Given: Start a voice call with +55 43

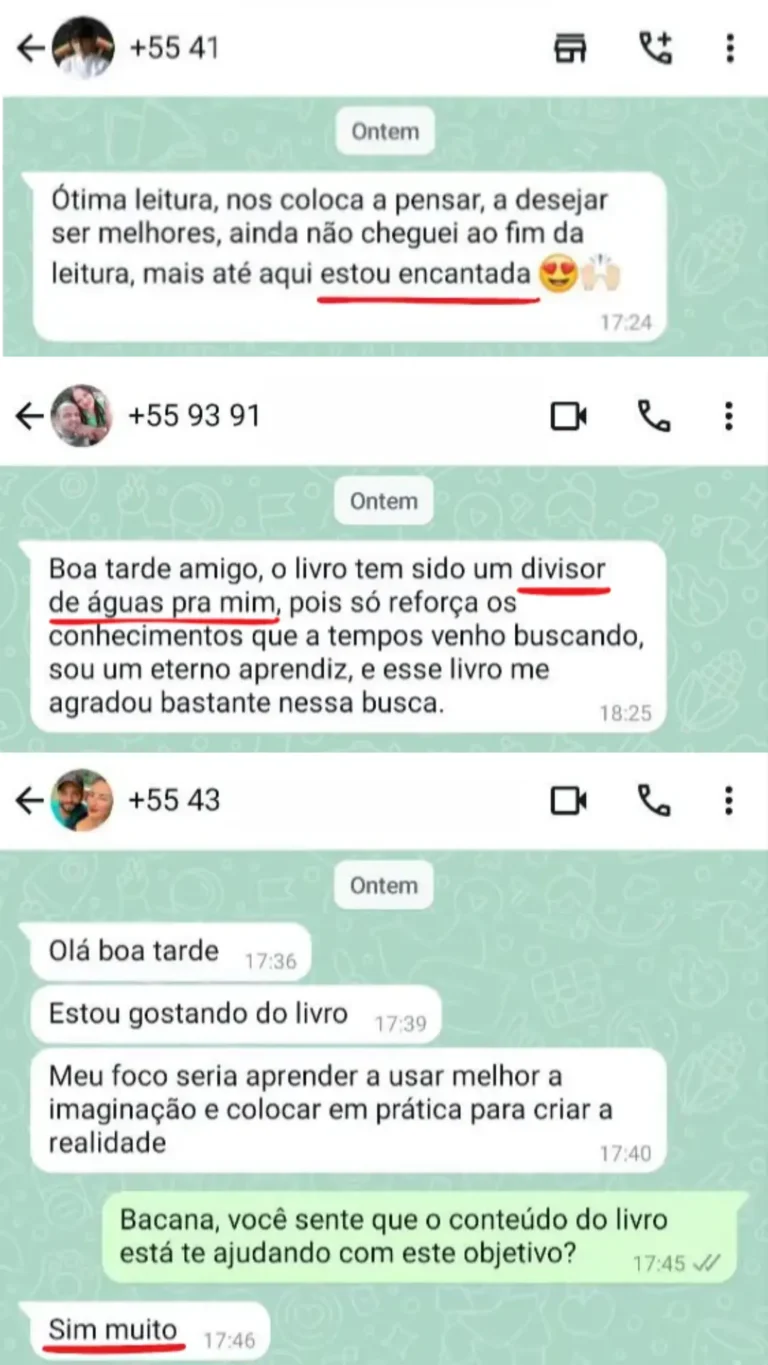Looking at the screenshot, I should (x=651, y=800).
